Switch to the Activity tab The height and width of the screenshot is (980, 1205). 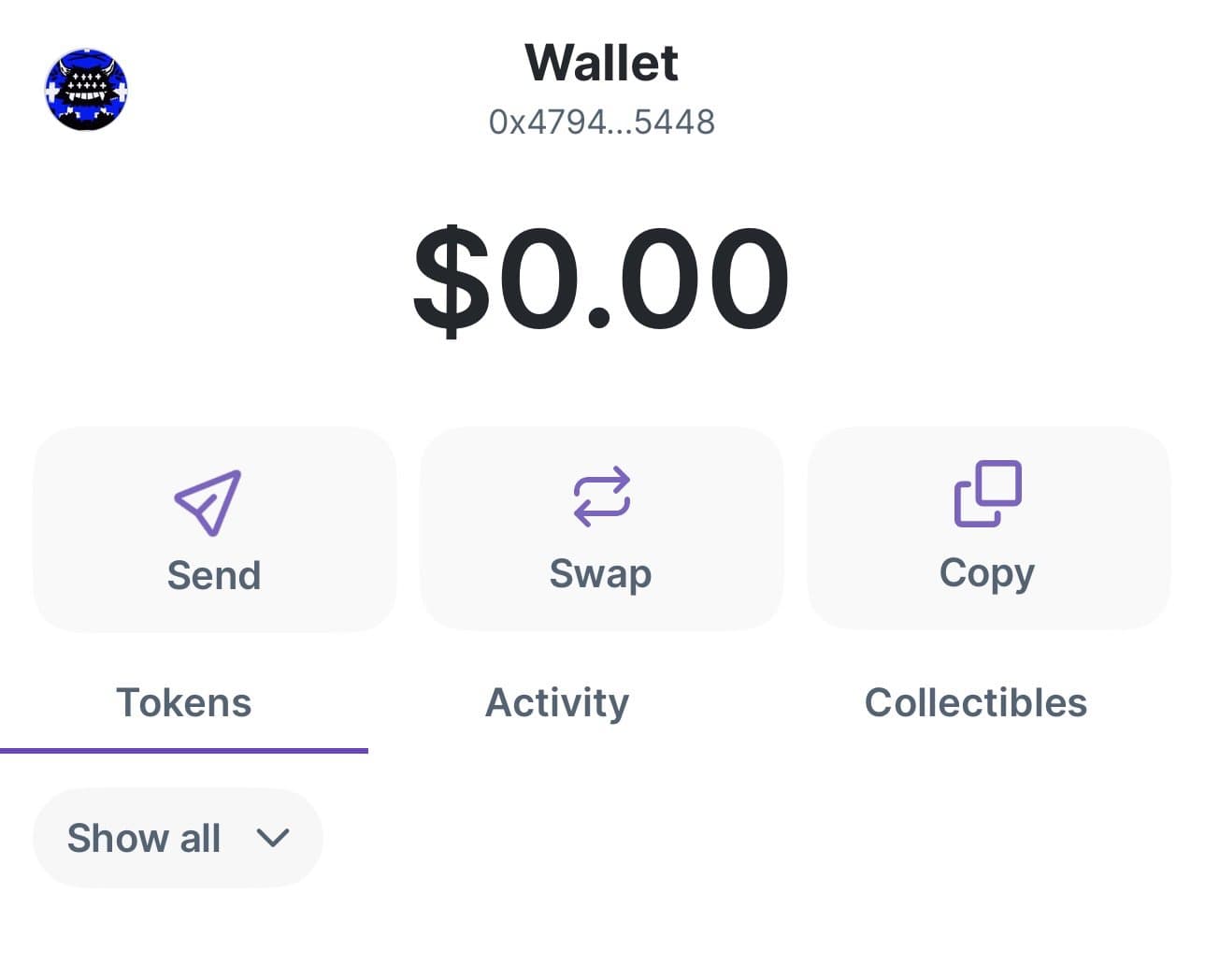coord(557,703)
